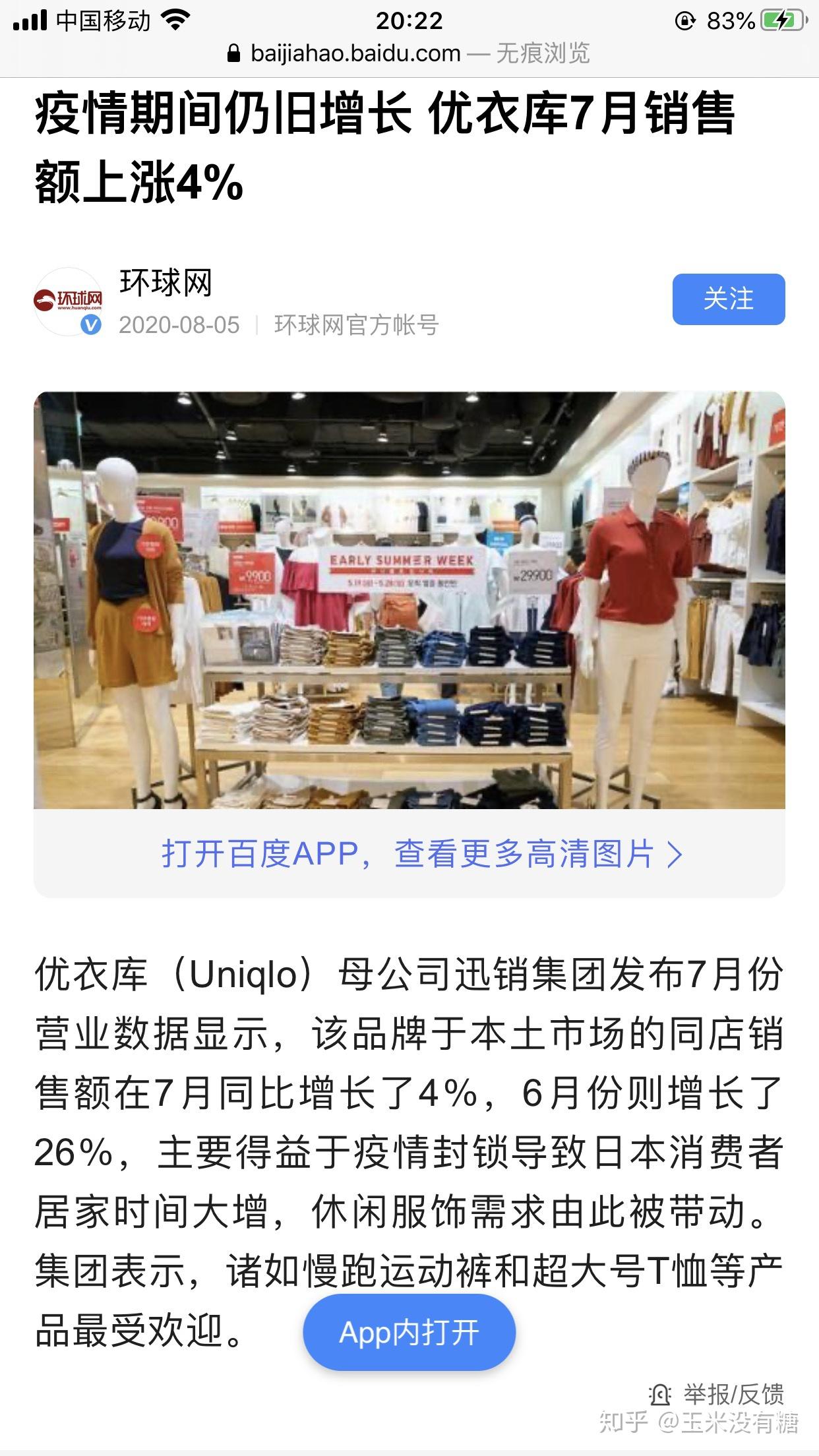This screenshot has height=1456, width=819.
Task: Follow the 环球网 account
Action: pos(728,299)
